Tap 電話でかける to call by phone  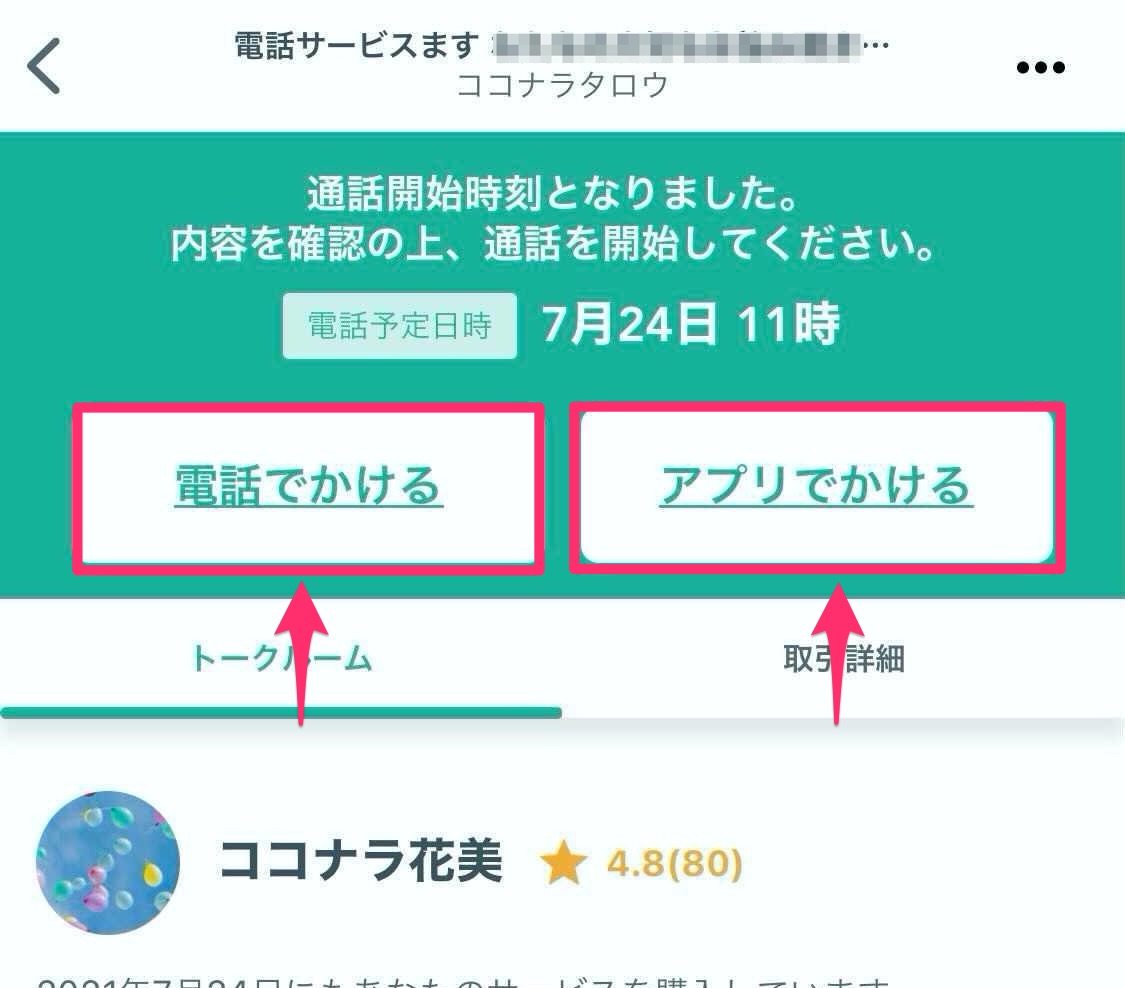[308, 487]
